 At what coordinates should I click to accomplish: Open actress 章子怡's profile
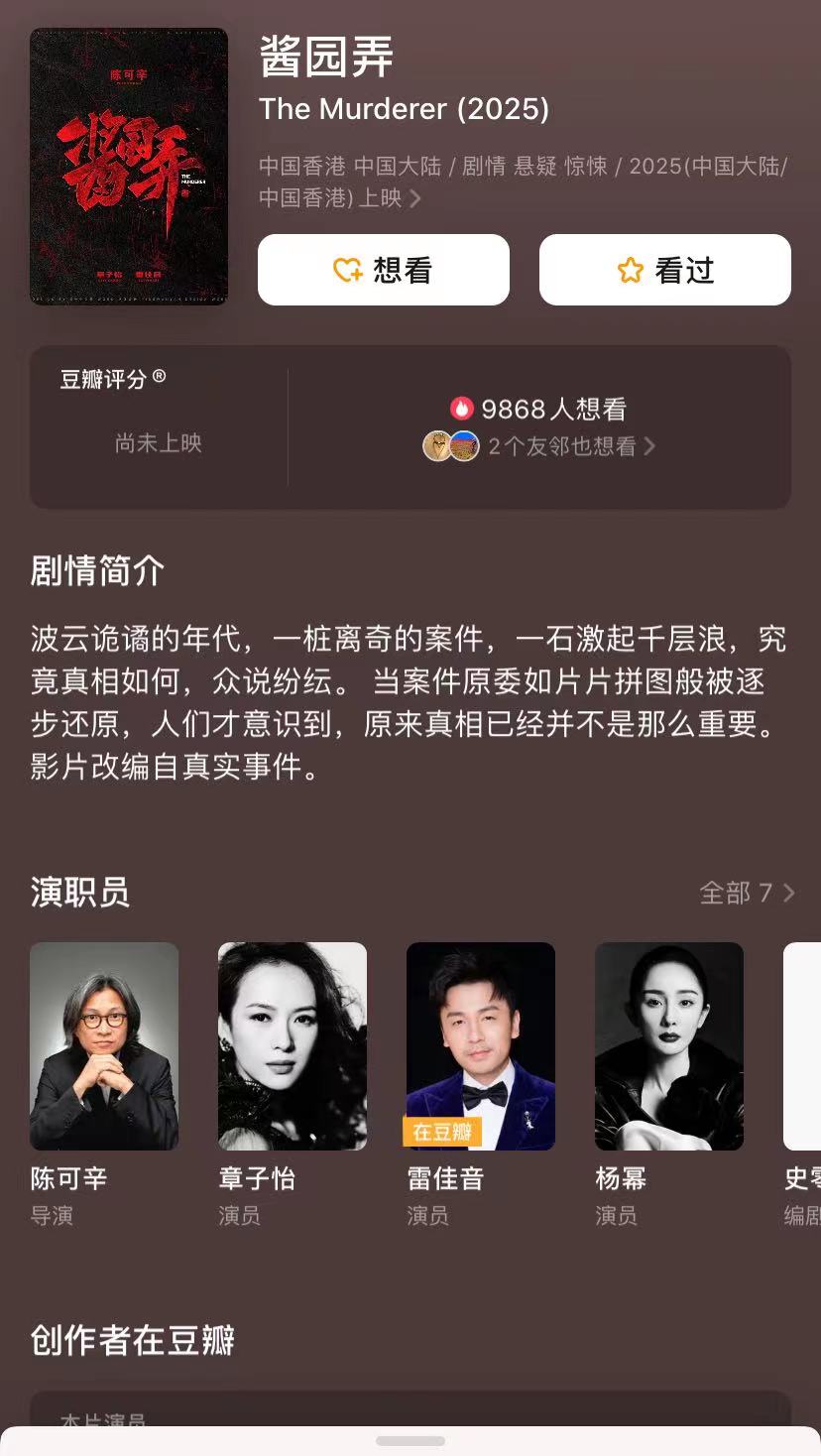coord(293,1046)
